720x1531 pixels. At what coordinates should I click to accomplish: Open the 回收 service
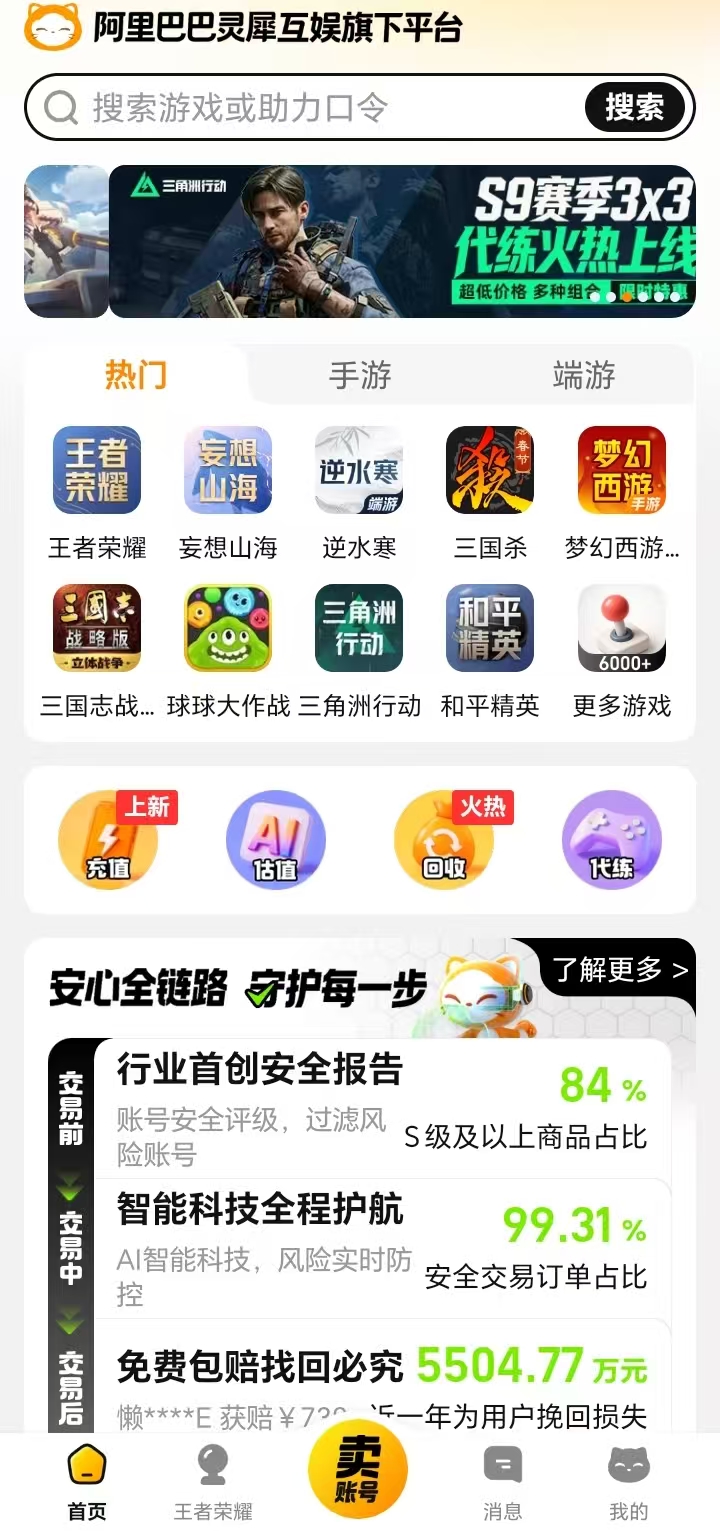point(444,840)
